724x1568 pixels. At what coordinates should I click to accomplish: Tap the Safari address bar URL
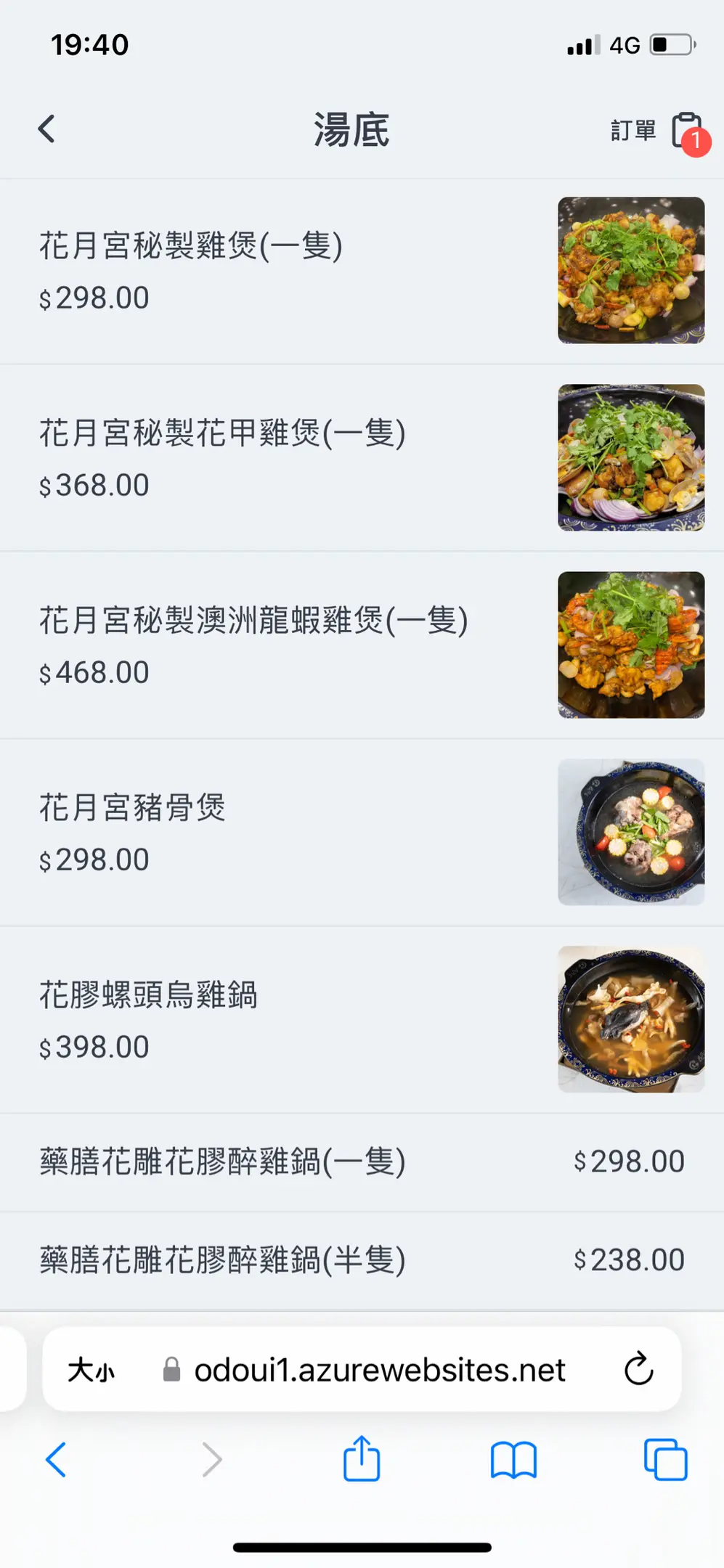tap(379, 1371)
